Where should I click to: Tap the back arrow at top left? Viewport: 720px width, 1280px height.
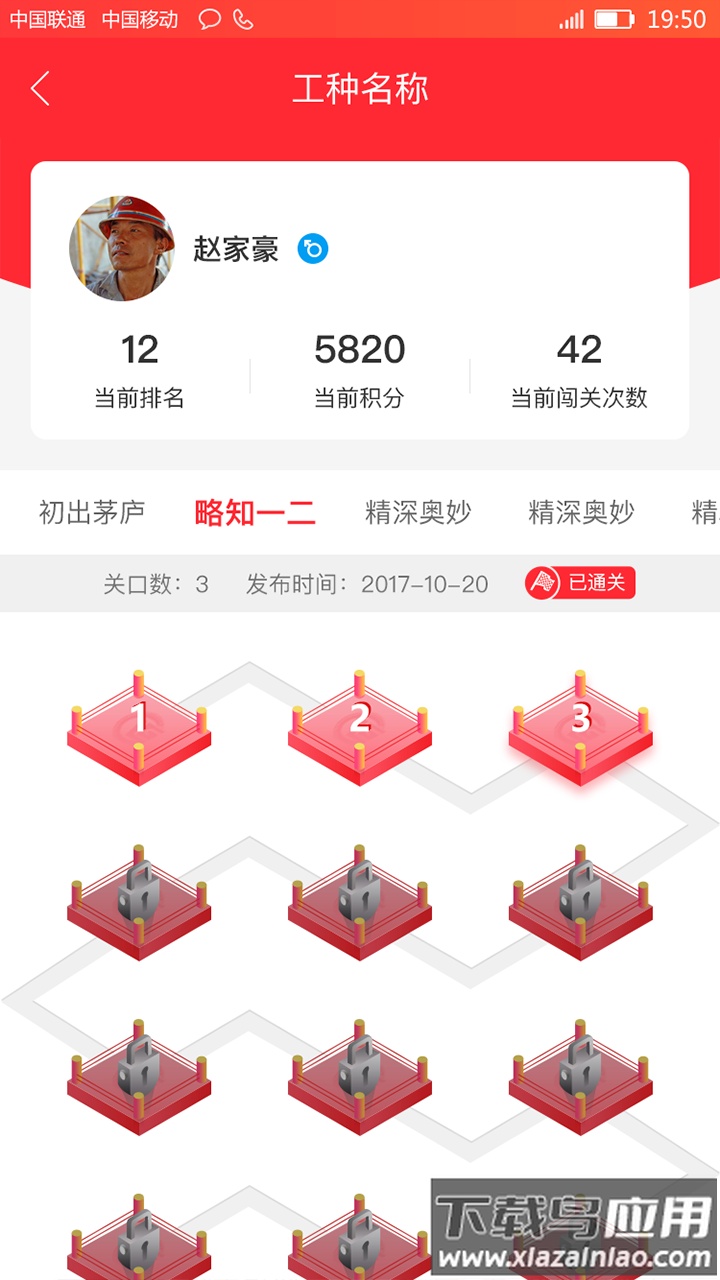(x=38, y=88)
